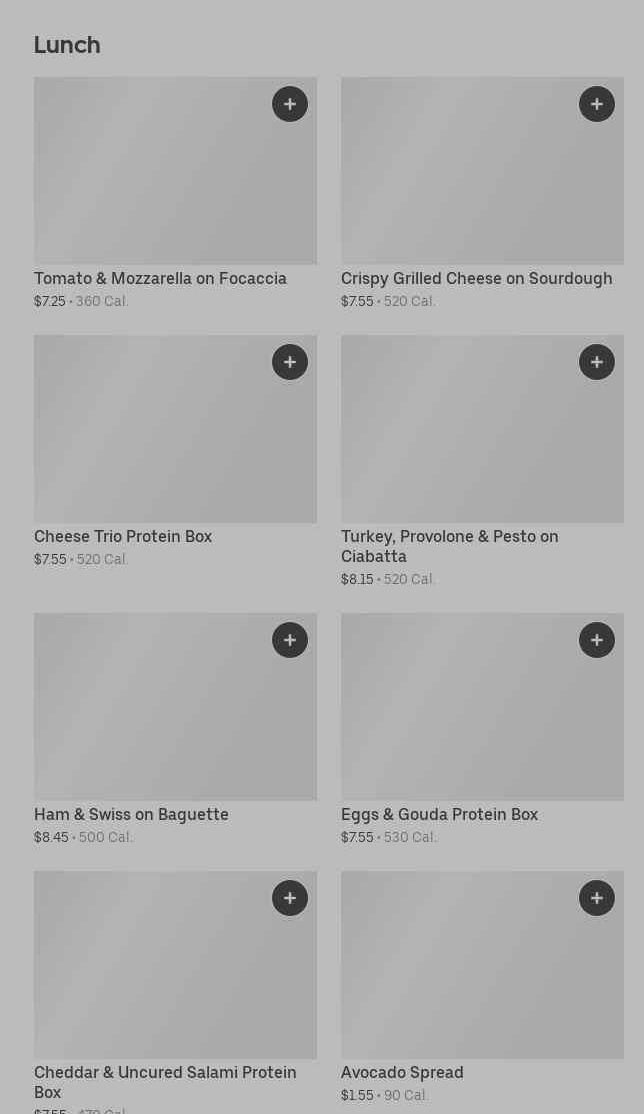644x1114 pixels.
Task: Add Ham & Swiss on Baguette
Action: pyautogui.click(x=290, y=640)
